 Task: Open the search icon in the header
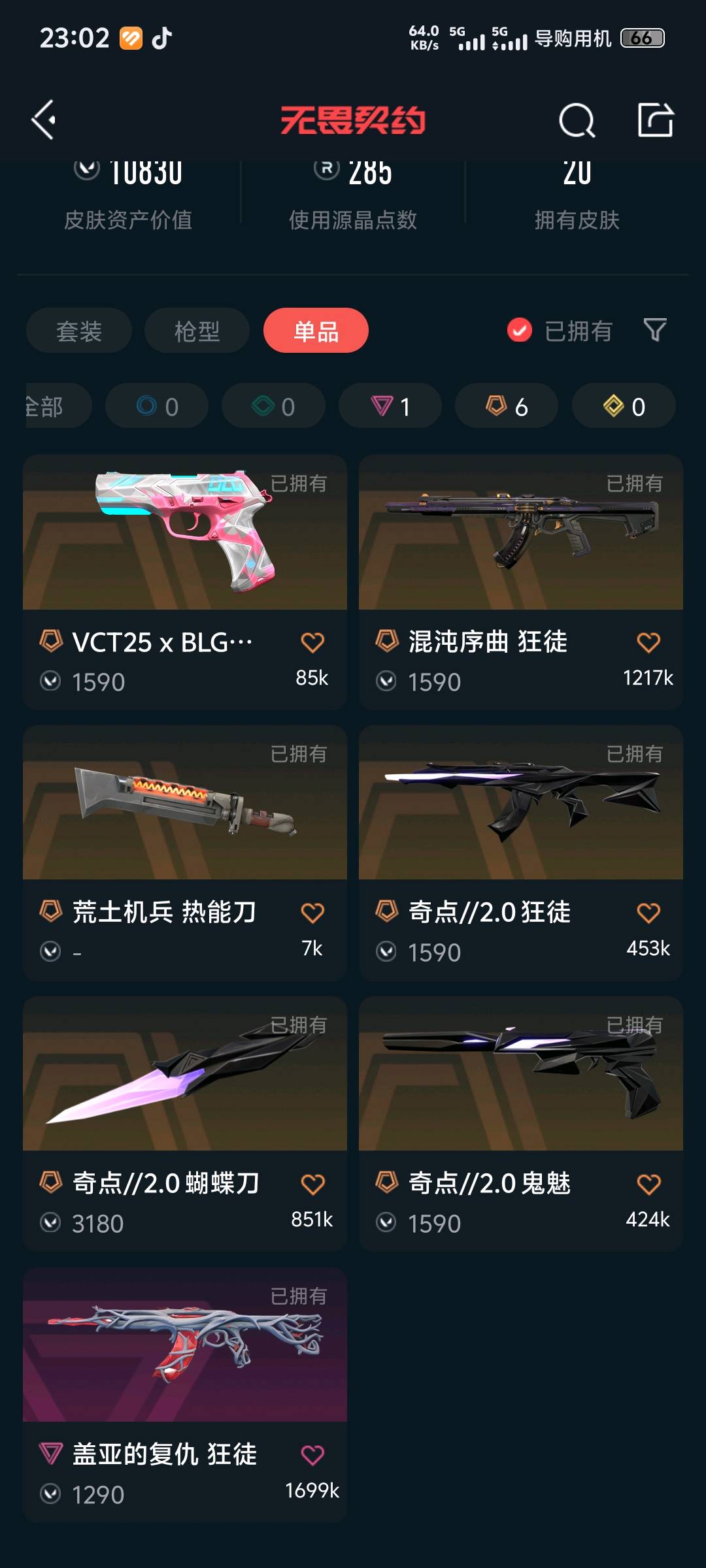(577, 120)
